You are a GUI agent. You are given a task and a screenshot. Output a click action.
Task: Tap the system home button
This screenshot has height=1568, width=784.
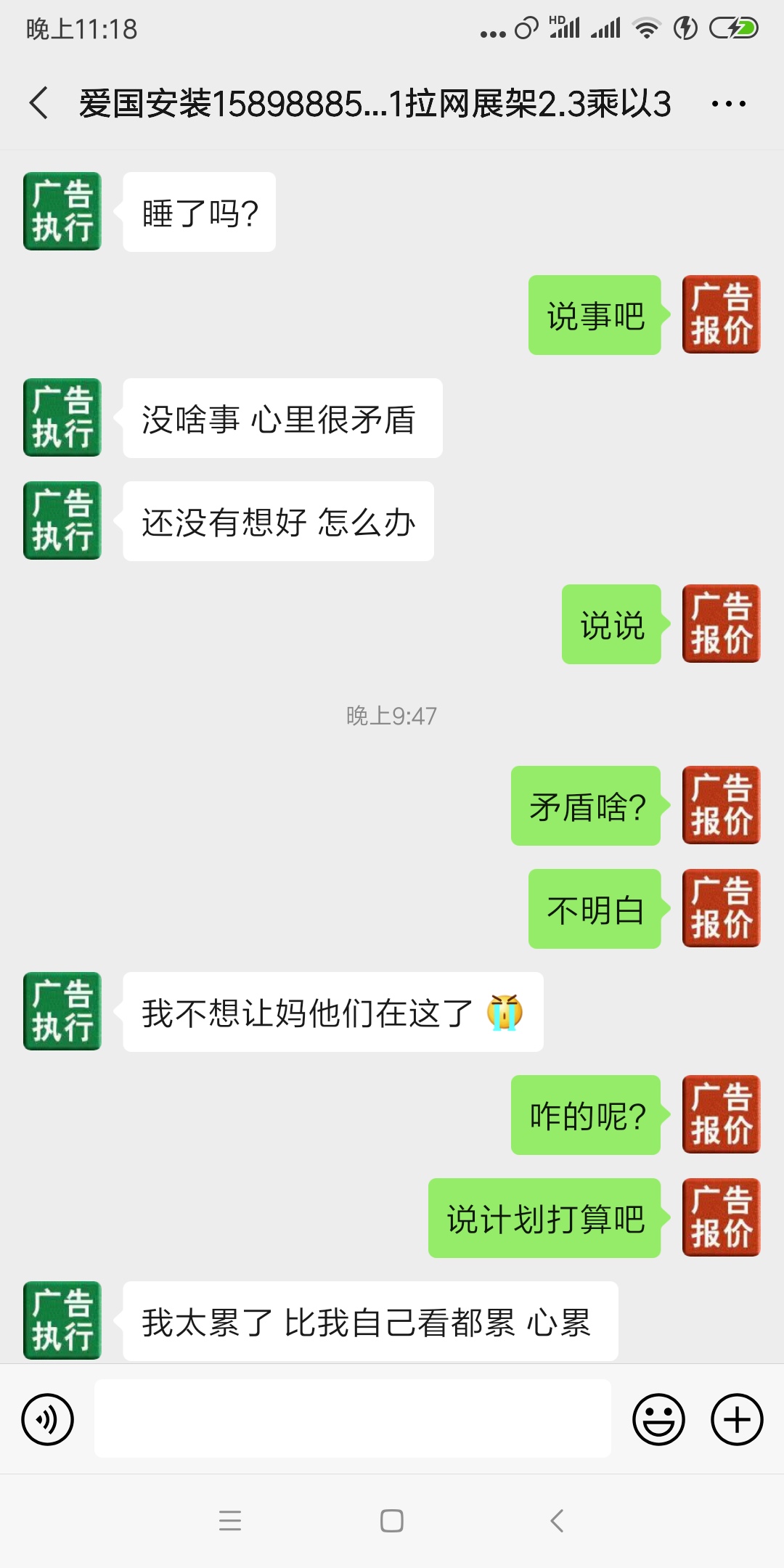click(x=392, y=1521)
